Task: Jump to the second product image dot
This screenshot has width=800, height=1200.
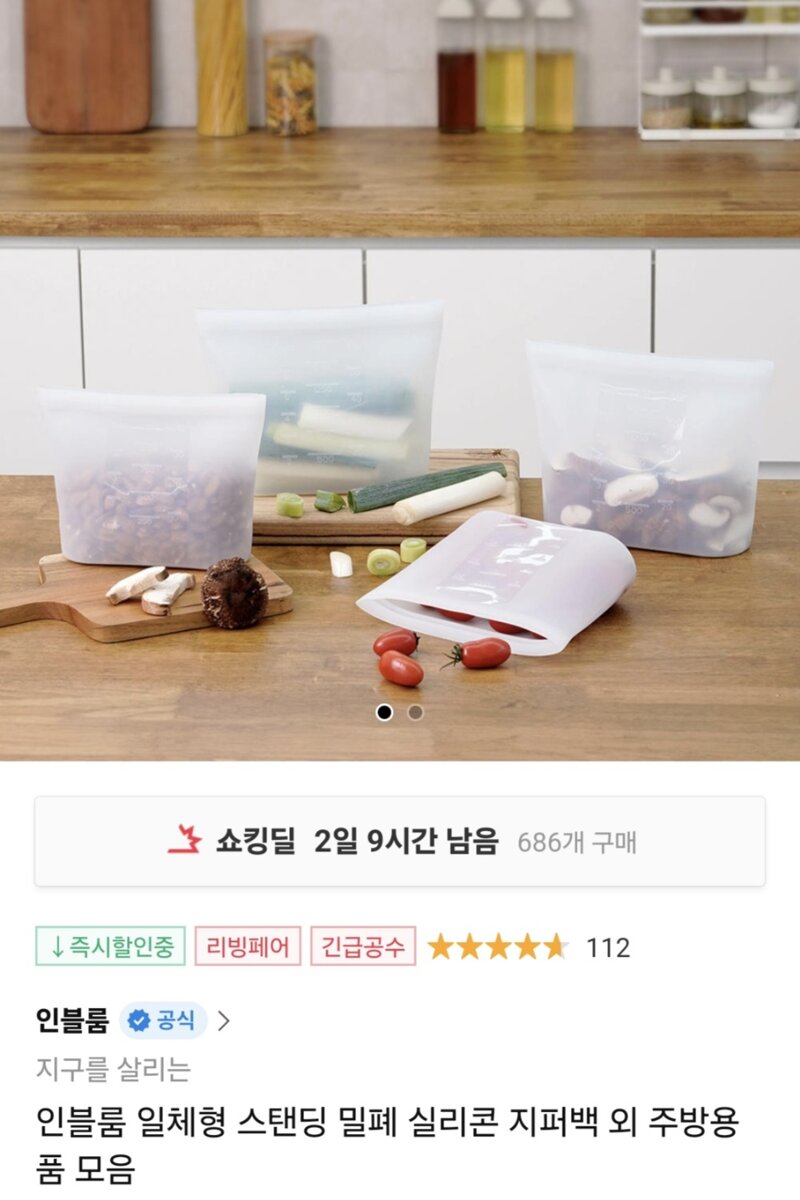Action: click(416, 713)
